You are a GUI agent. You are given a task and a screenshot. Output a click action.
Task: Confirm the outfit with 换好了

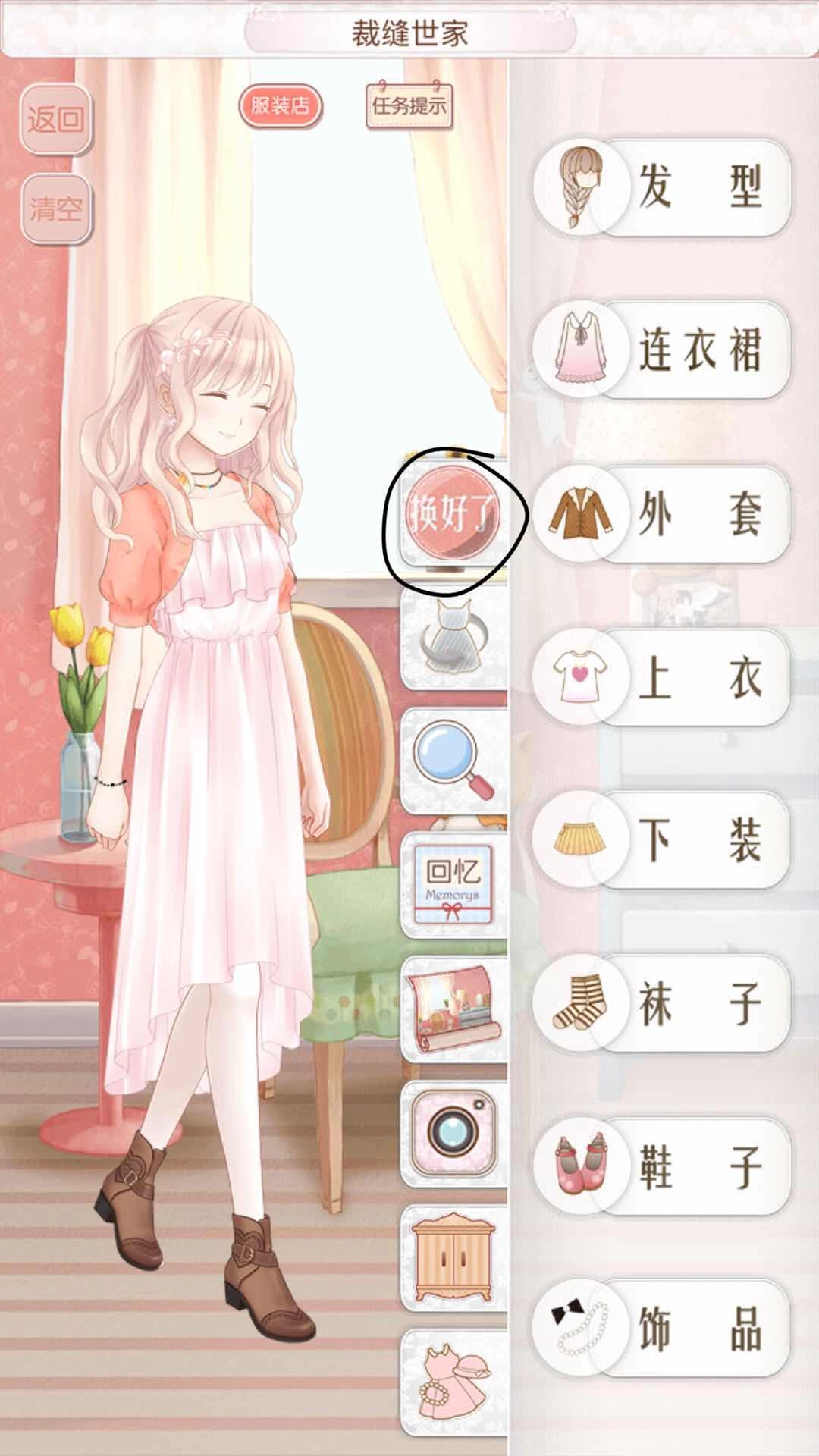coord(453,515)
